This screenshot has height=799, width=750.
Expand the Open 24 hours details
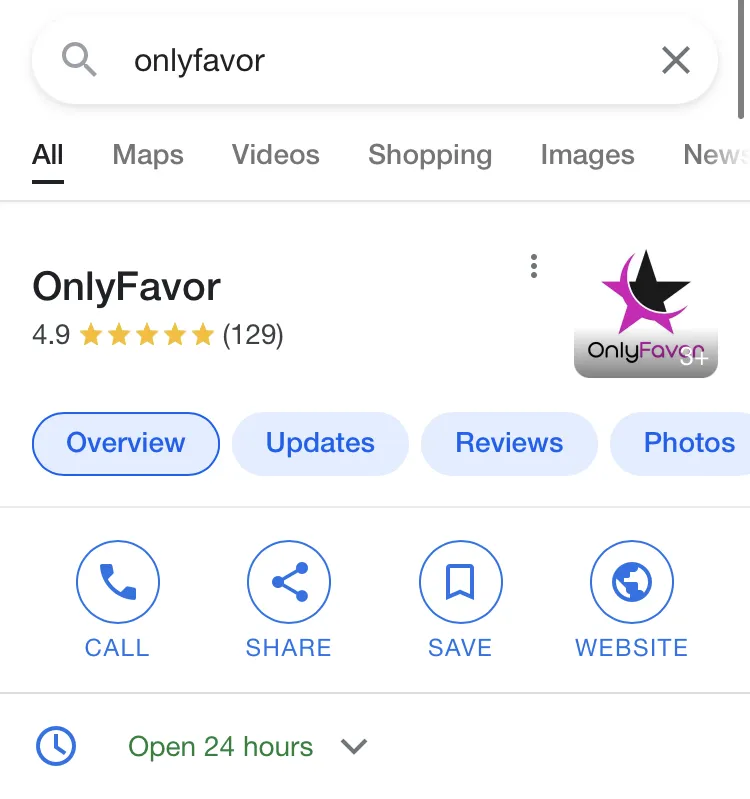pyautogui.click(x=354, y=747)
